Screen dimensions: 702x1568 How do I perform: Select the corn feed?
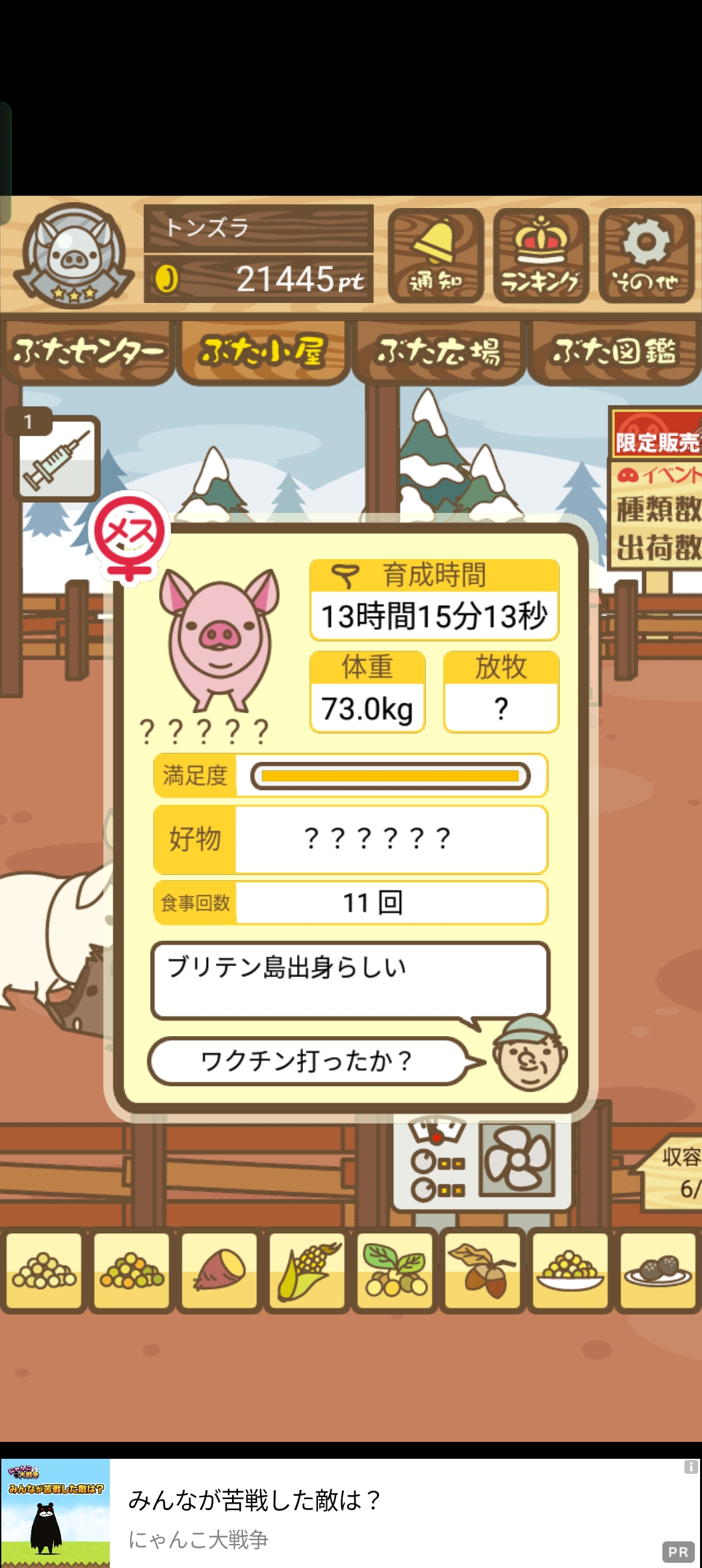tap(307, 1270)
